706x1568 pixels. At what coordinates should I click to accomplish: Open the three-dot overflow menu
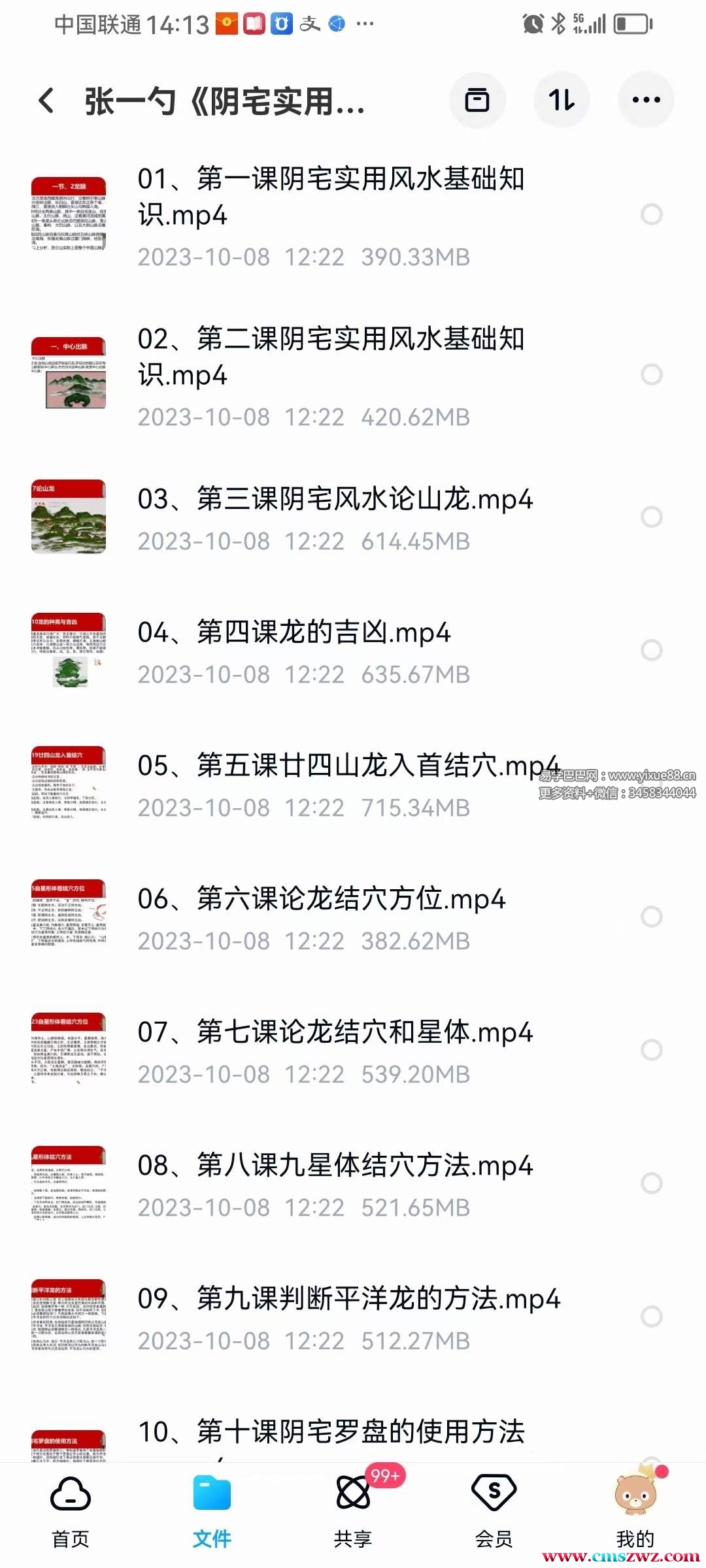coord(646,101)
